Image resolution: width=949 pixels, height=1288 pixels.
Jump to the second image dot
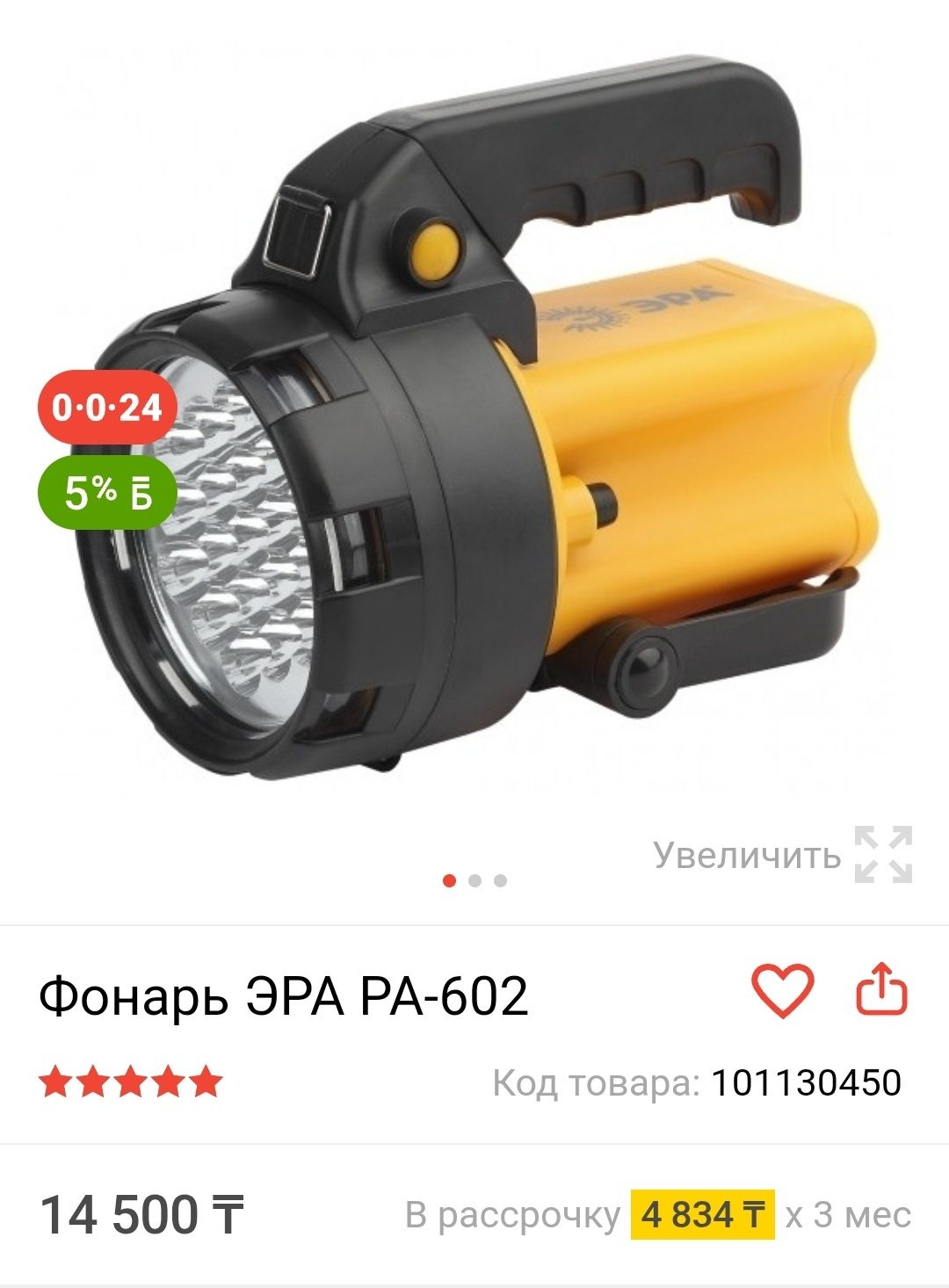pyautogui.click(x=475, y=880)
